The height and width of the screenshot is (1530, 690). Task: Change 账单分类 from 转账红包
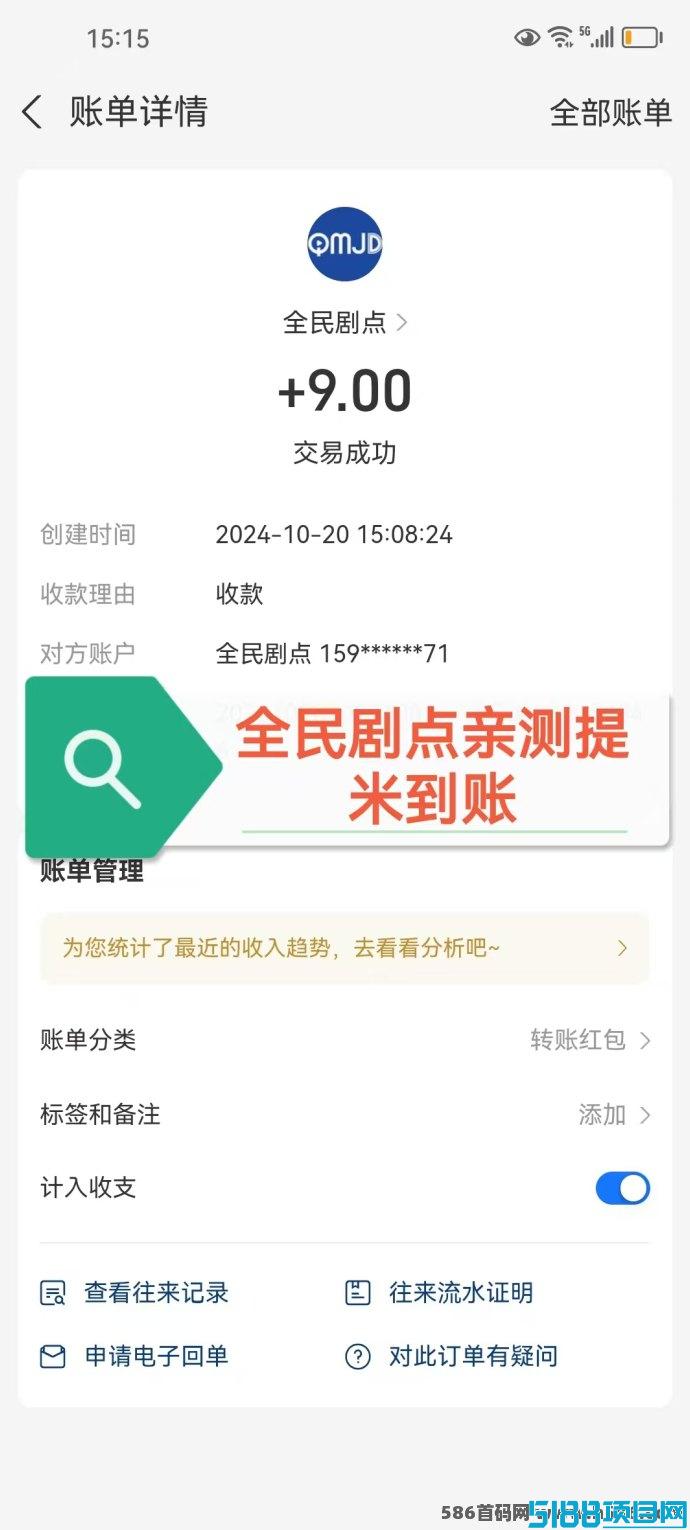coord(345,1040)
